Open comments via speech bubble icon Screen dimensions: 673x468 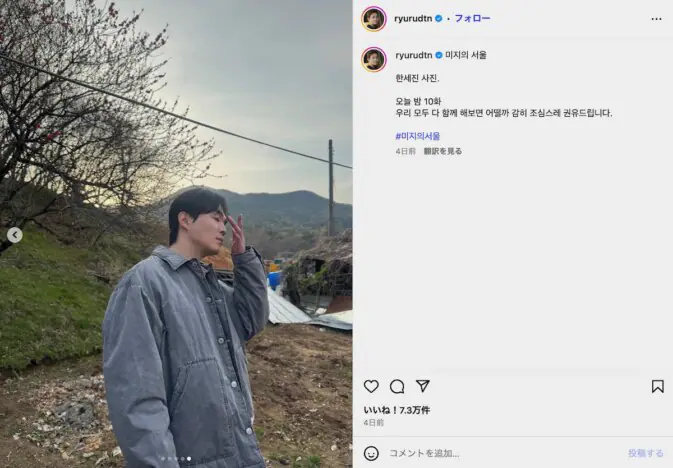397,386
